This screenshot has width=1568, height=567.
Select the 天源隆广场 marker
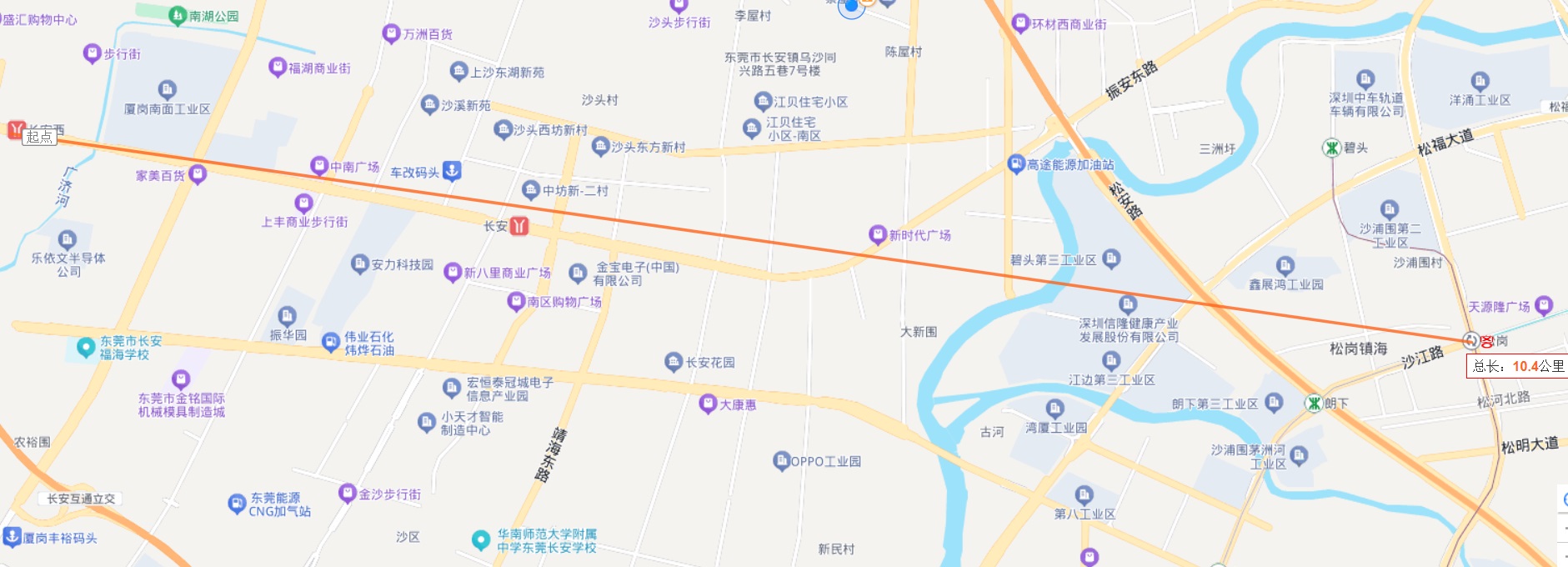(x=1543, y=306)
